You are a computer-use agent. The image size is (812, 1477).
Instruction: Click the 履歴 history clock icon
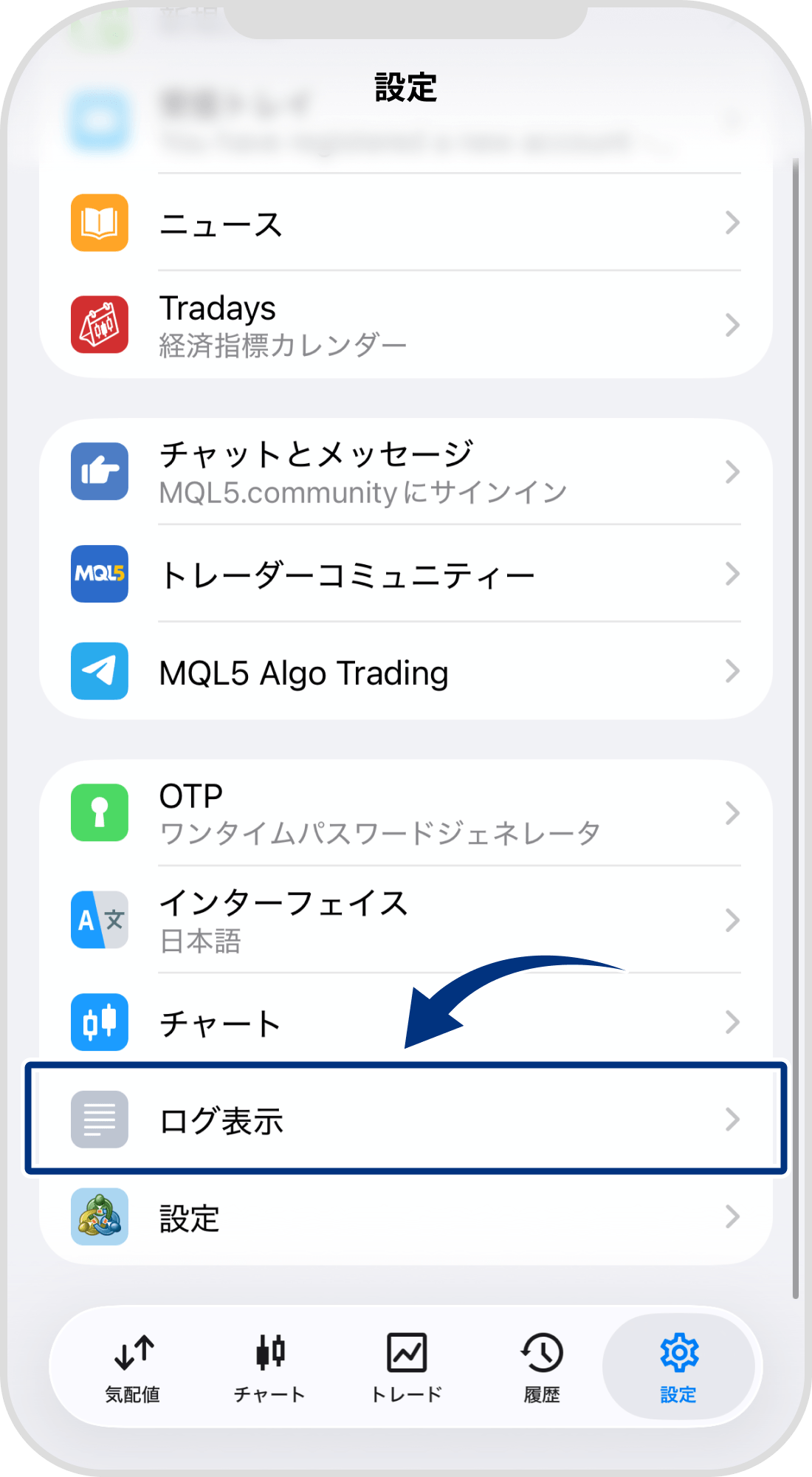[541, 1353]
